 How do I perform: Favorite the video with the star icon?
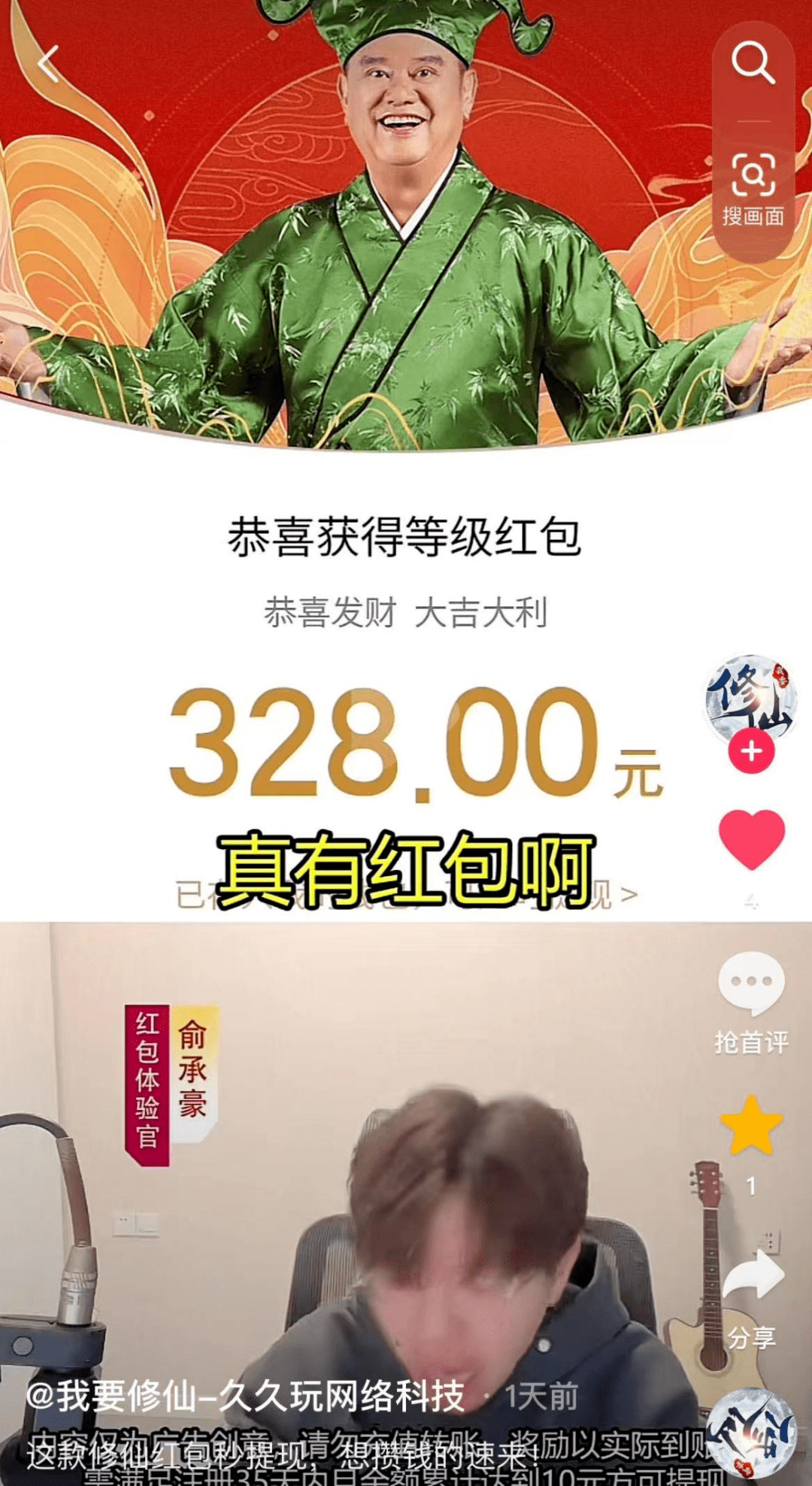751,1126
